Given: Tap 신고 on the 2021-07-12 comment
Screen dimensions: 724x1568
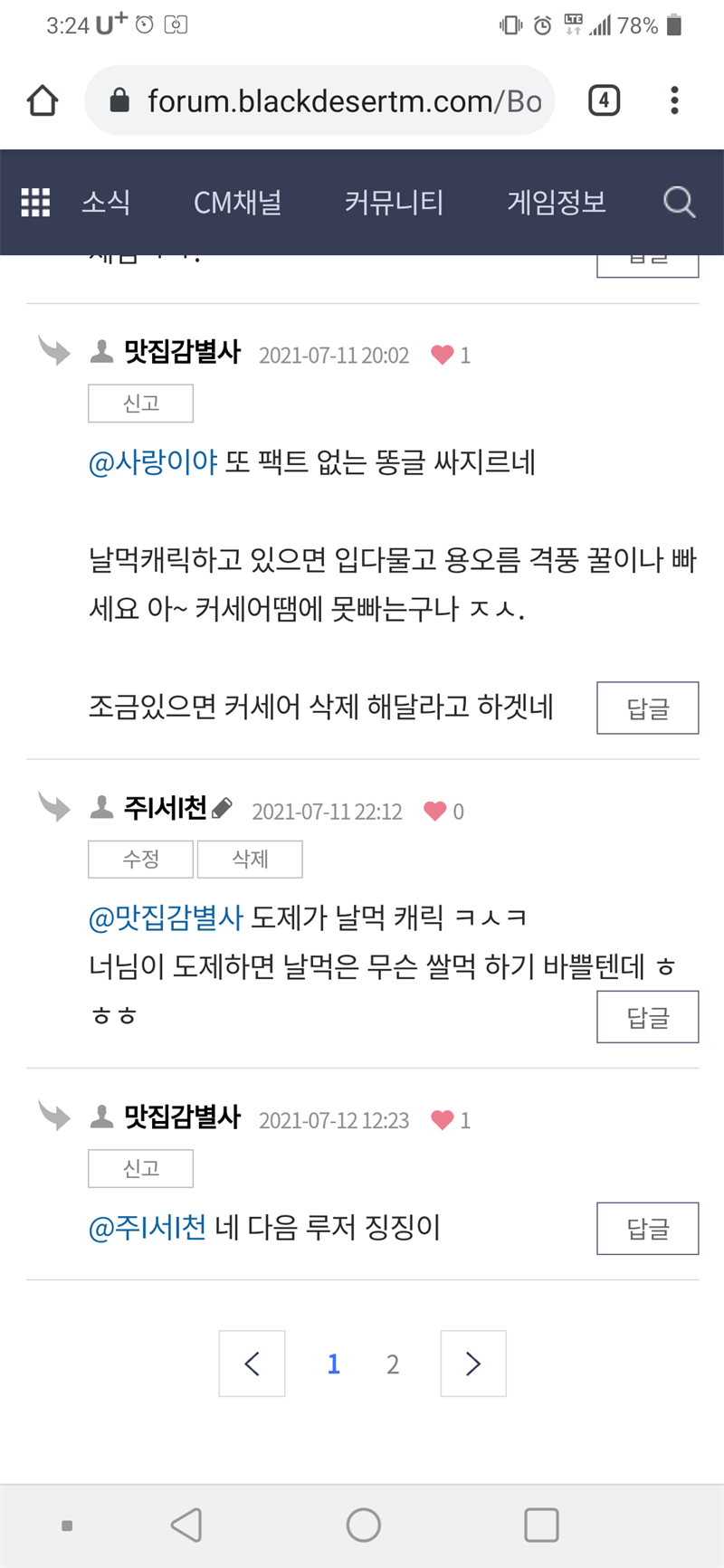Looking at the screenshot, I should 140,1169.
